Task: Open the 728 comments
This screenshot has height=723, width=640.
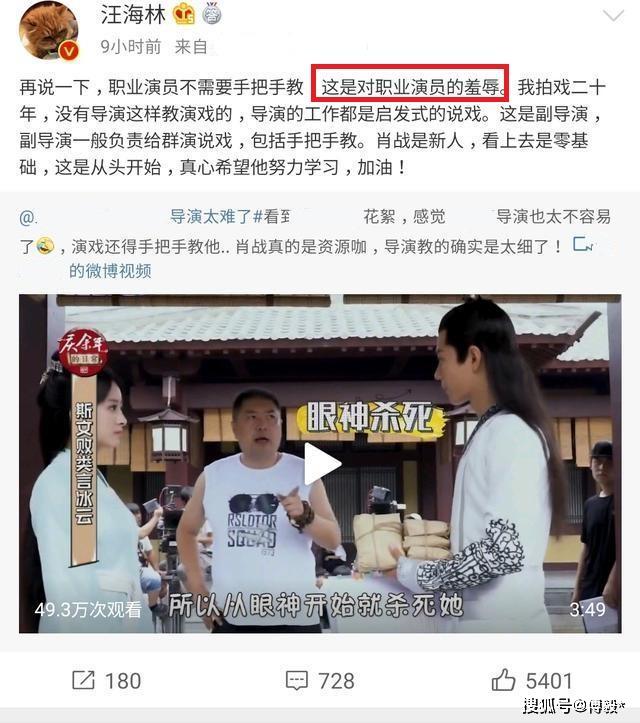Action: point(320,681)
